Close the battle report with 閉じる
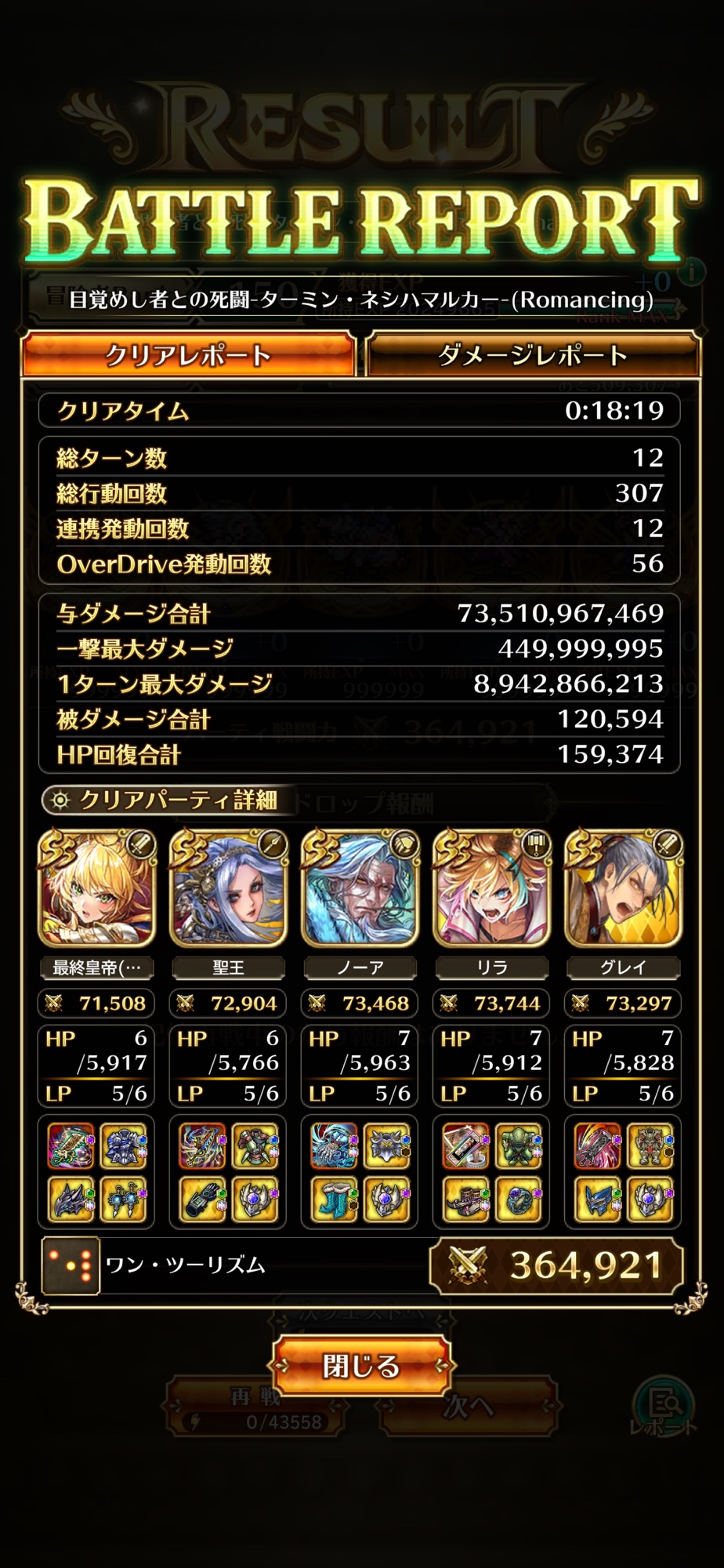The image size is (724, 1568). [x=361, y=1366]
